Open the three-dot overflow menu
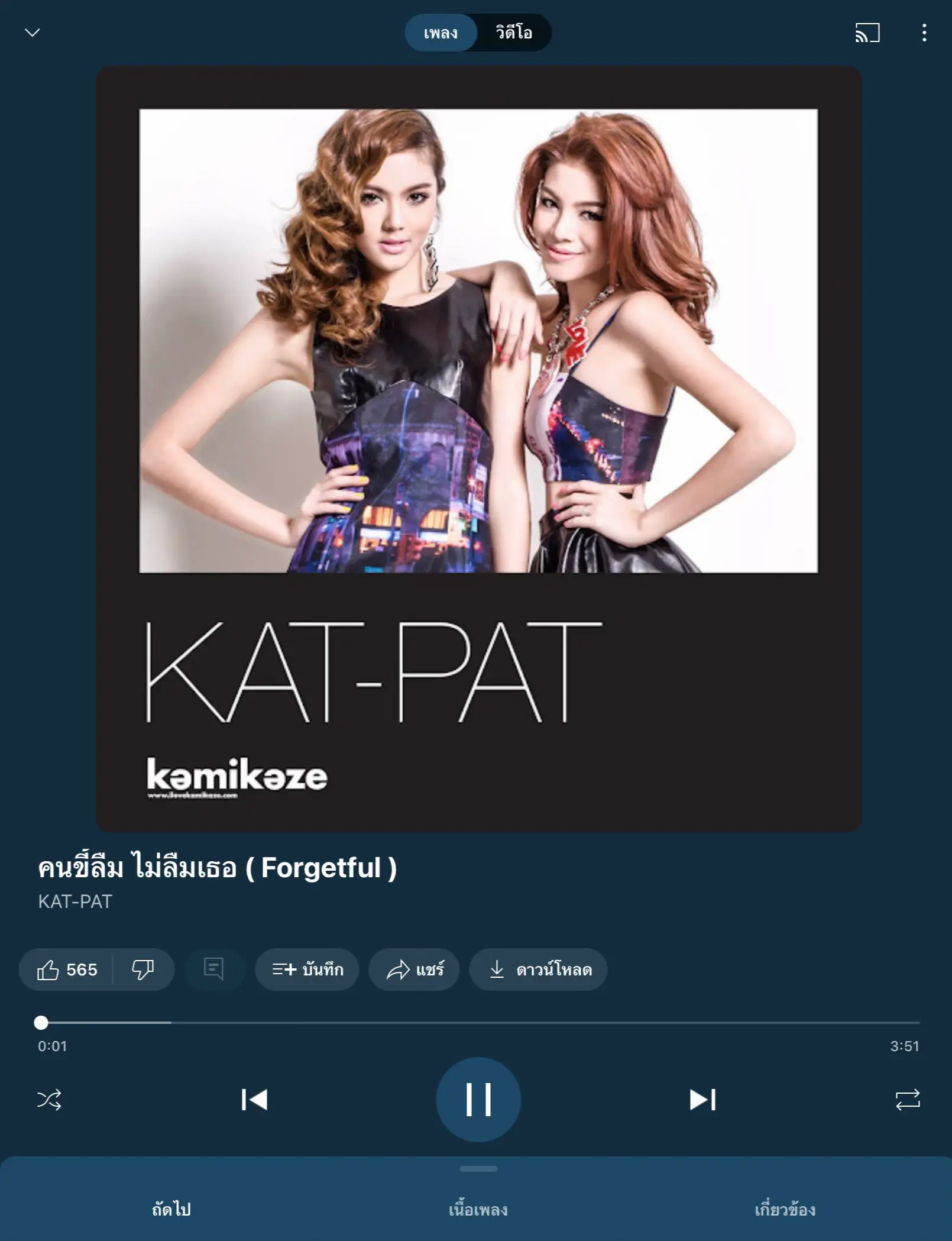Viewport: 952px width, 1241px height. tap(924, 33)
